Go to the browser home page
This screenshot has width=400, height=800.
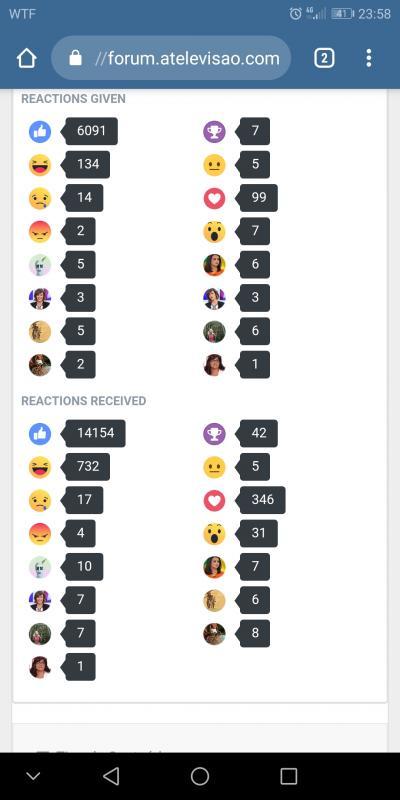coord(27,58)
